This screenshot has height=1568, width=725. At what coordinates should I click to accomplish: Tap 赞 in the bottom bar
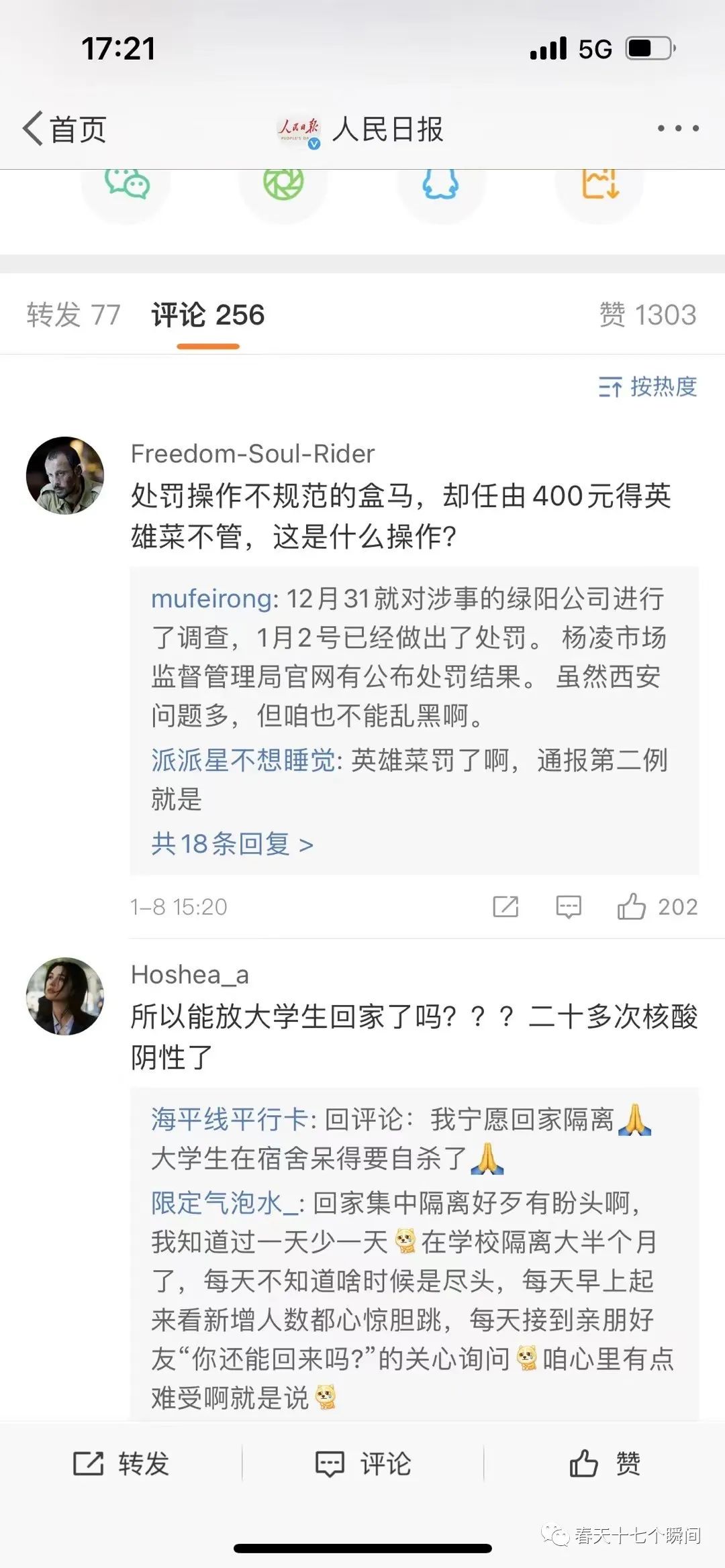click(x=605, y=1463)
